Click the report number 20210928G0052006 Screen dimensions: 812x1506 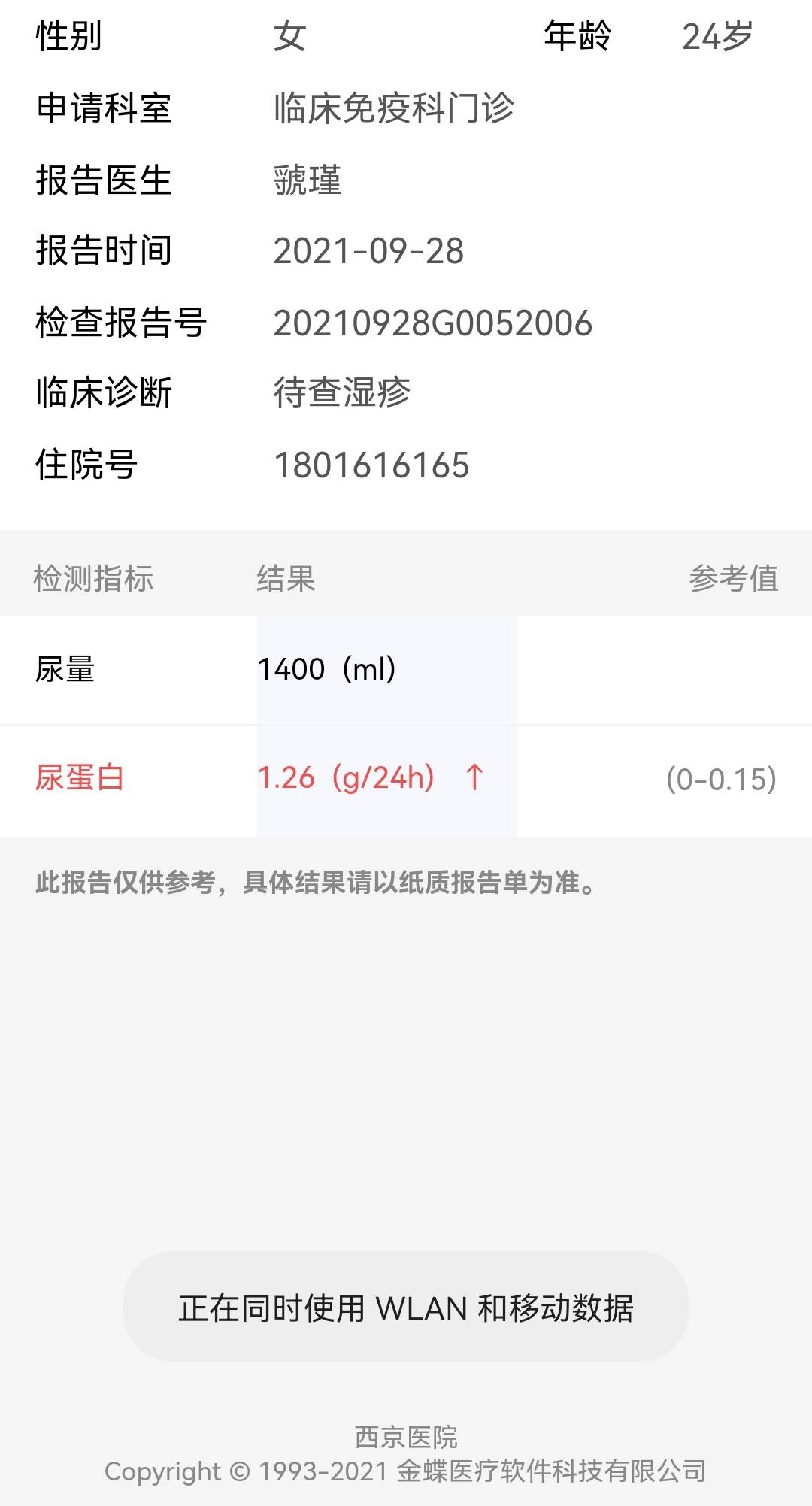435,322
